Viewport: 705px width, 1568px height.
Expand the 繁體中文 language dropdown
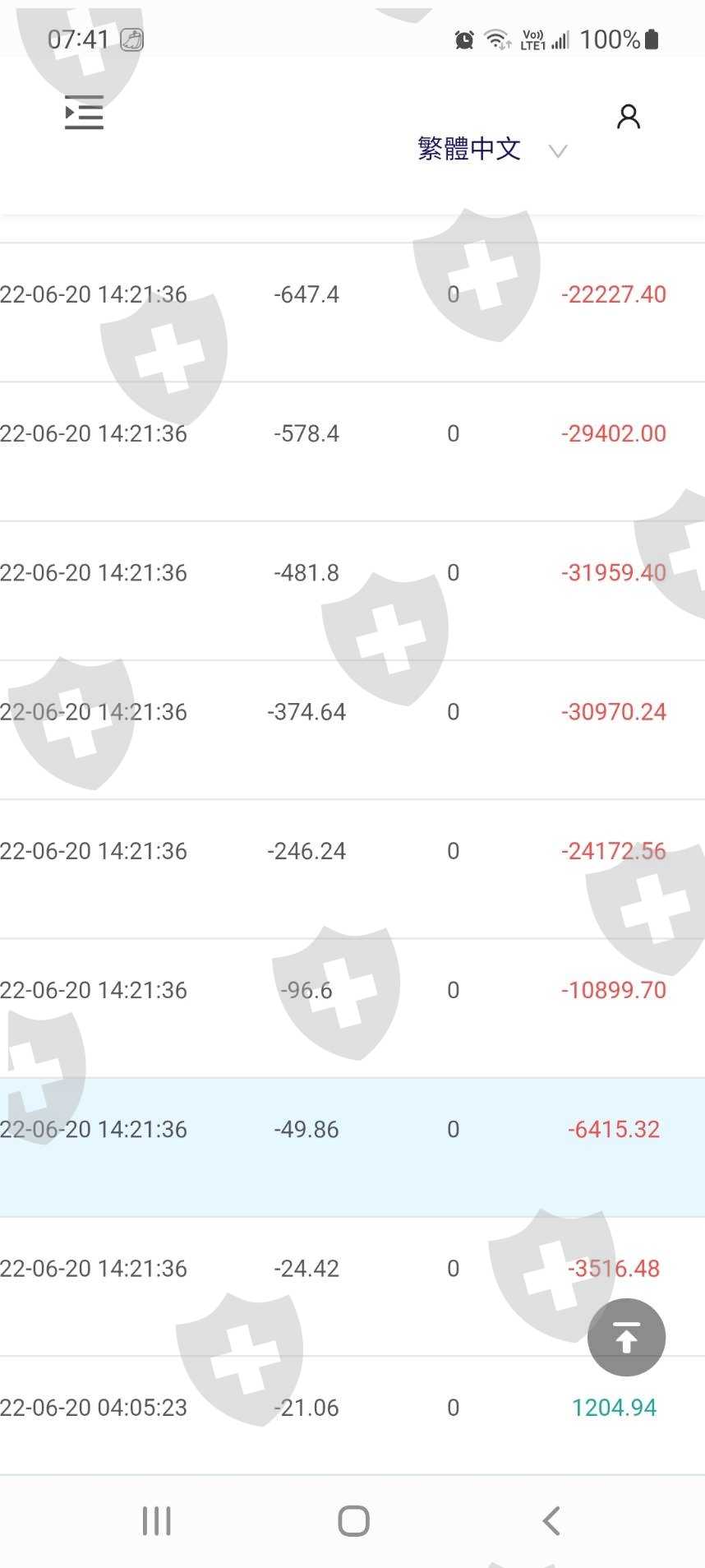pyautogui.click(x=491, y=150)
